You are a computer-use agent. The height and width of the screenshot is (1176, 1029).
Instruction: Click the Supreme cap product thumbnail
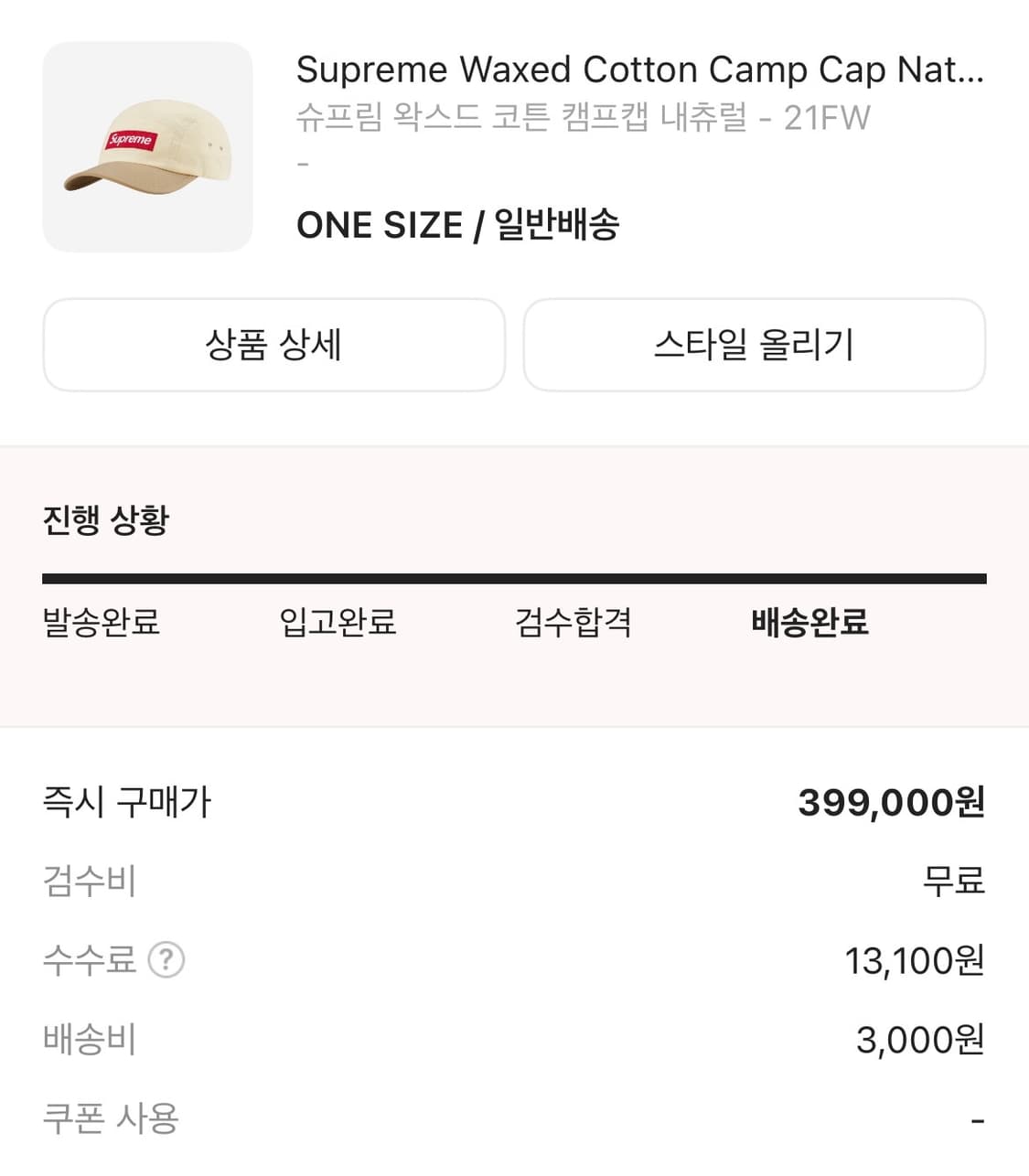coord(147,146)
